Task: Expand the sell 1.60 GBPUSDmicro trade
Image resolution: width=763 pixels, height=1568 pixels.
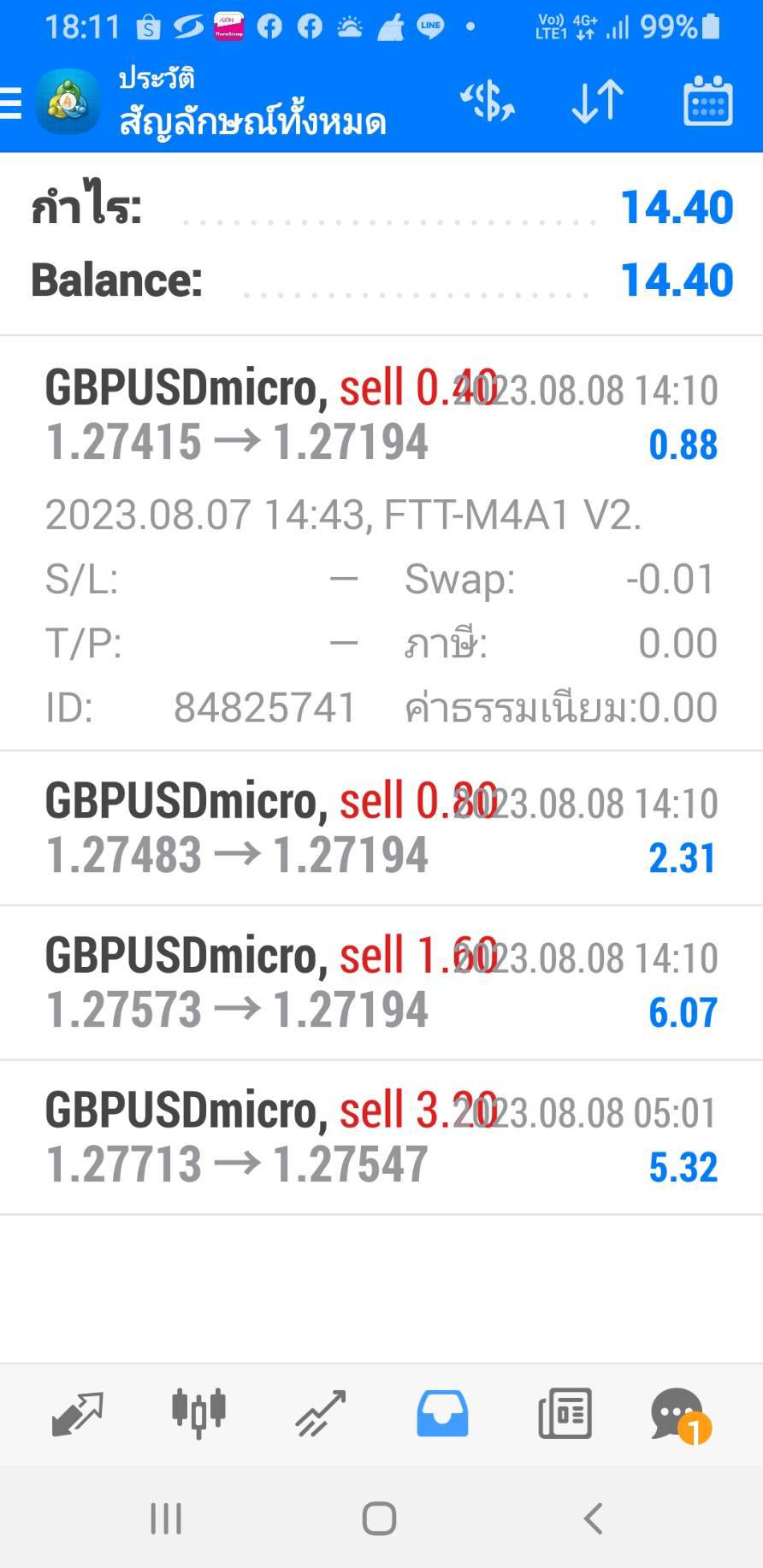Action: pos(381,983)
